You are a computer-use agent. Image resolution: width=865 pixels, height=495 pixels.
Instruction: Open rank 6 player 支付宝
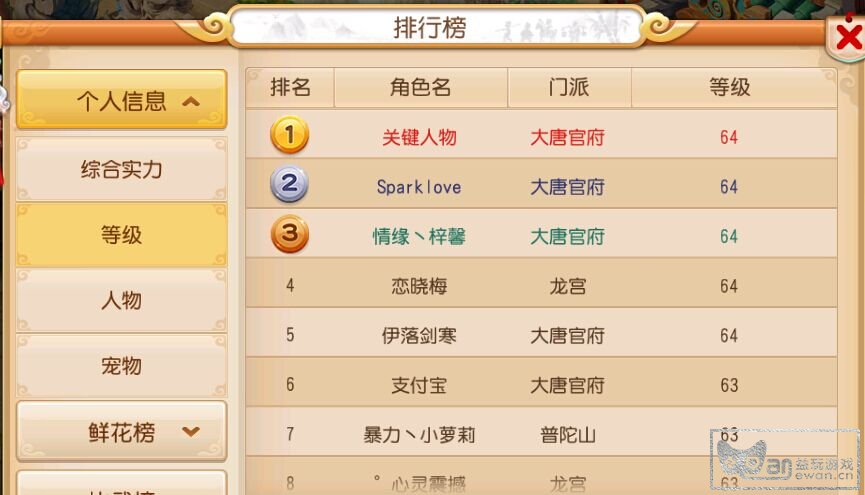coord(419,385)
